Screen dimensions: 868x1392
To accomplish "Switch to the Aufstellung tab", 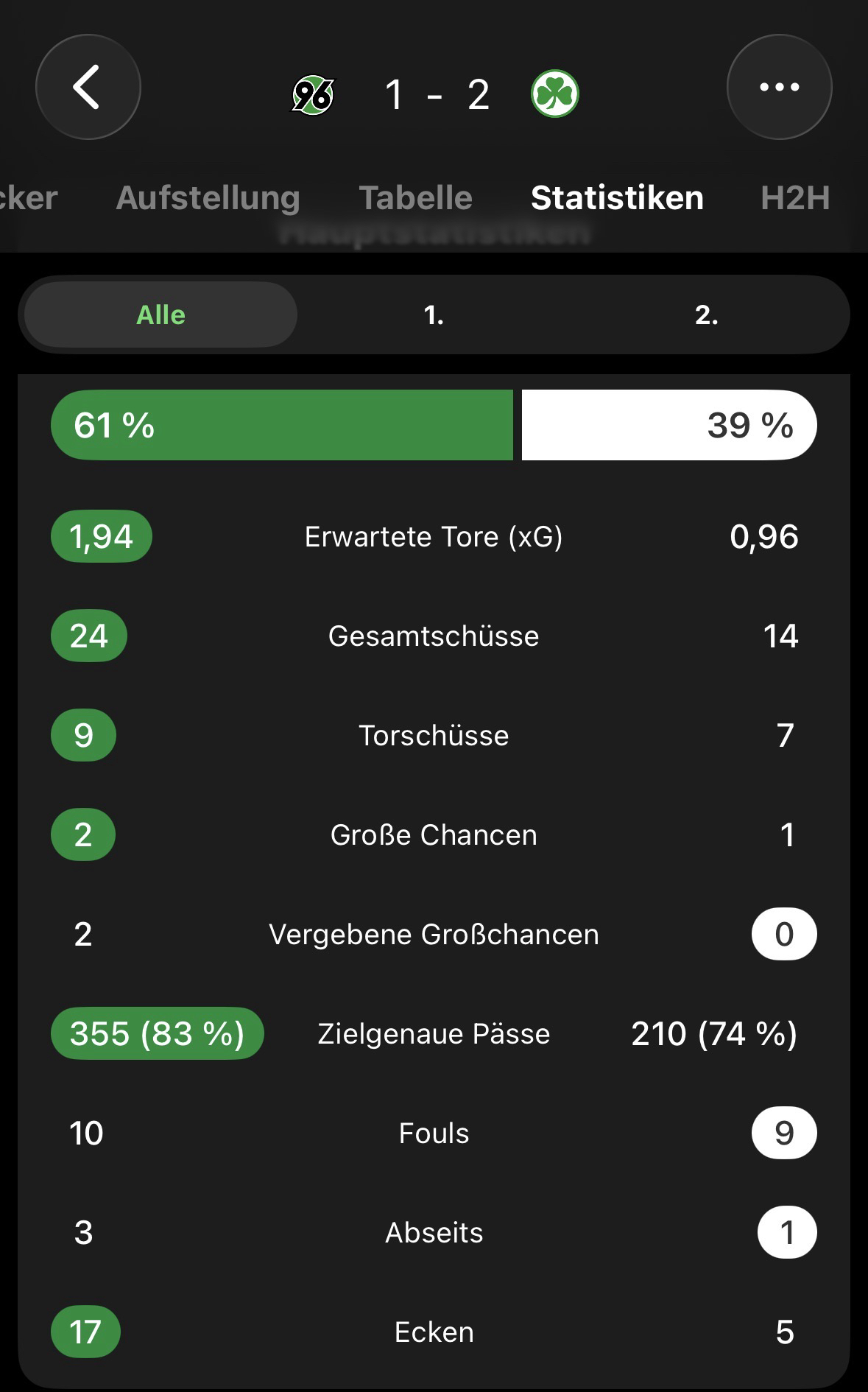I will pos(208,197).
